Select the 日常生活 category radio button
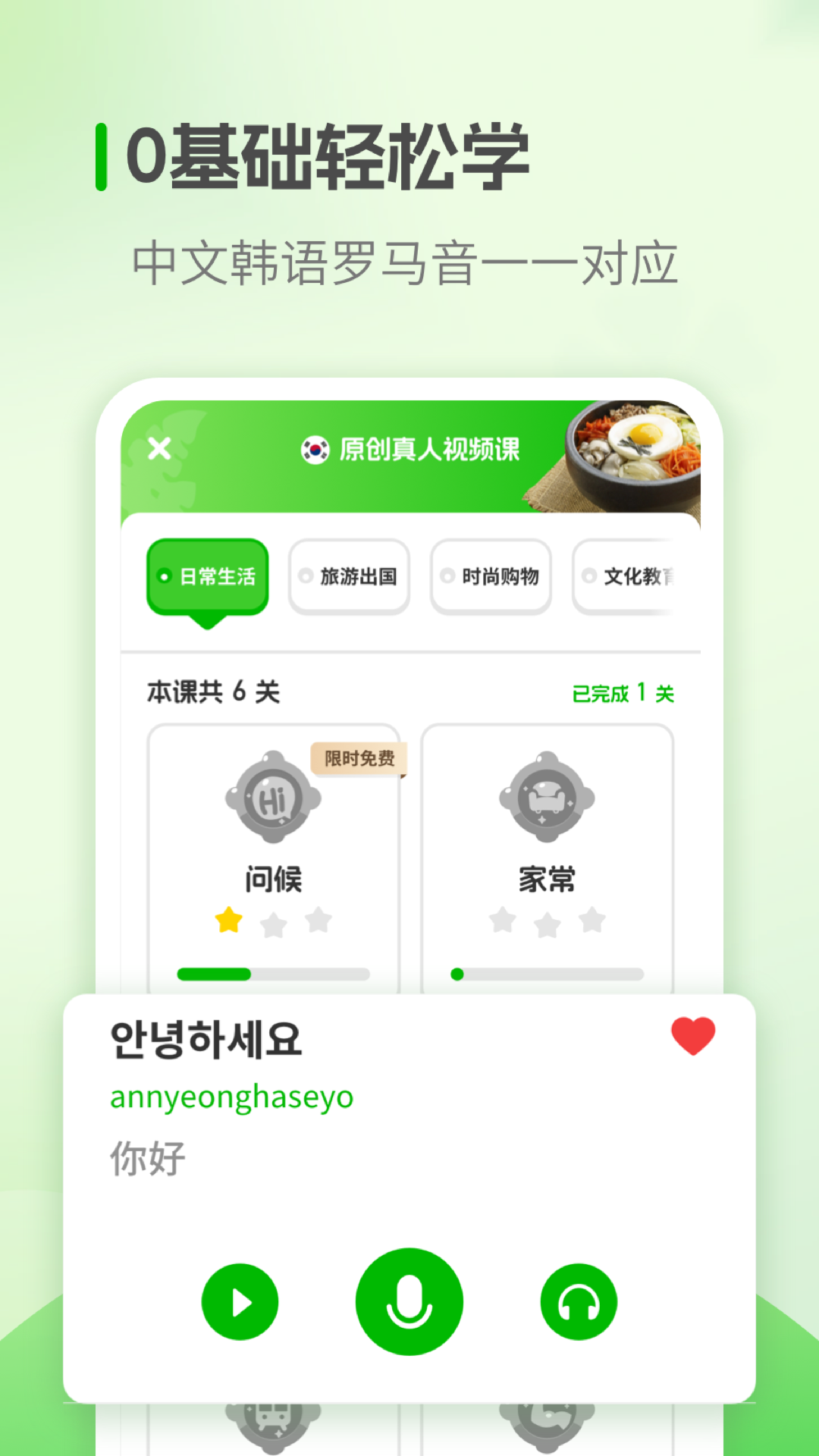The width and height of the screenshot is (819, 1456). click(x=163, y=576)
